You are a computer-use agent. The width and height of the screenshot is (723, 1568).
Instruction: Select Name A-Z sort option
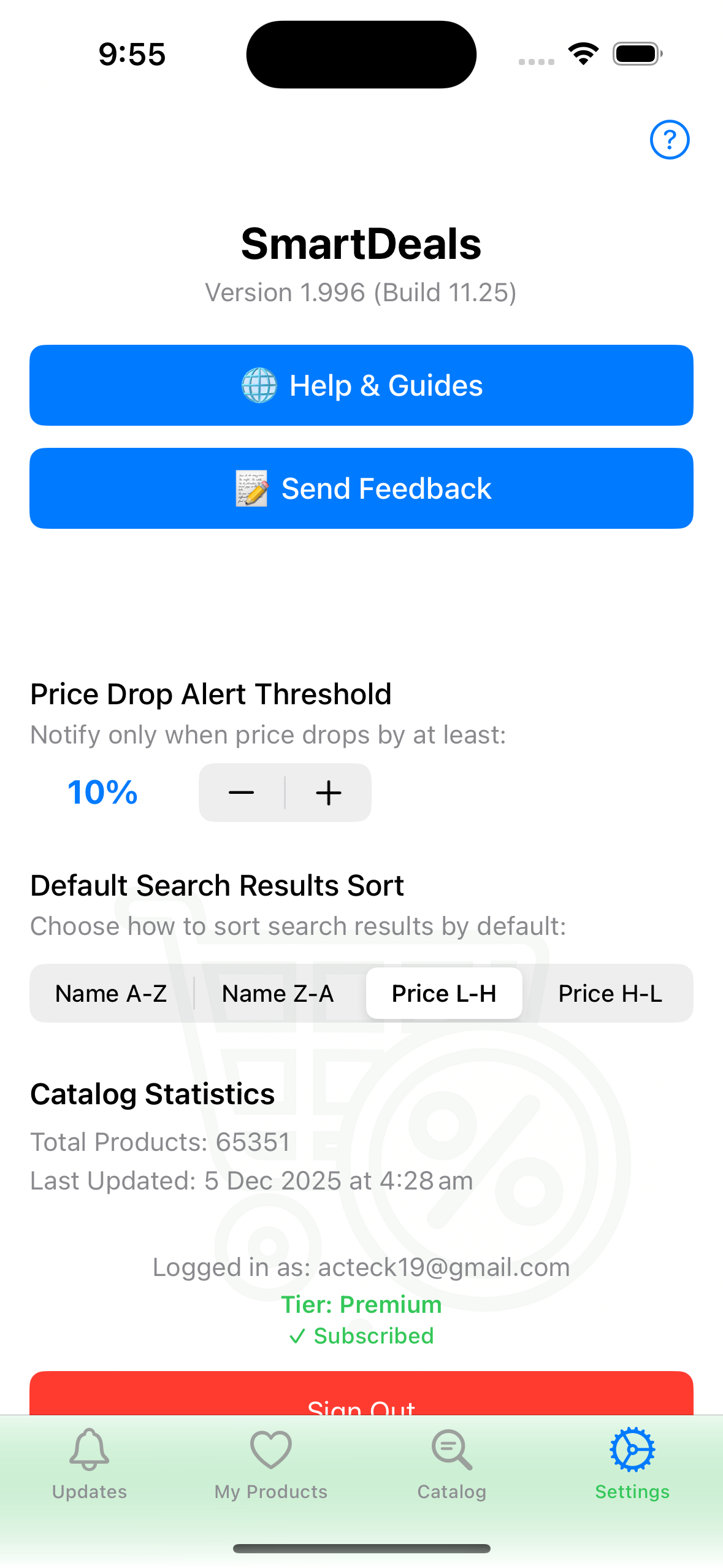pyautogui.click(x=111, y=993)
